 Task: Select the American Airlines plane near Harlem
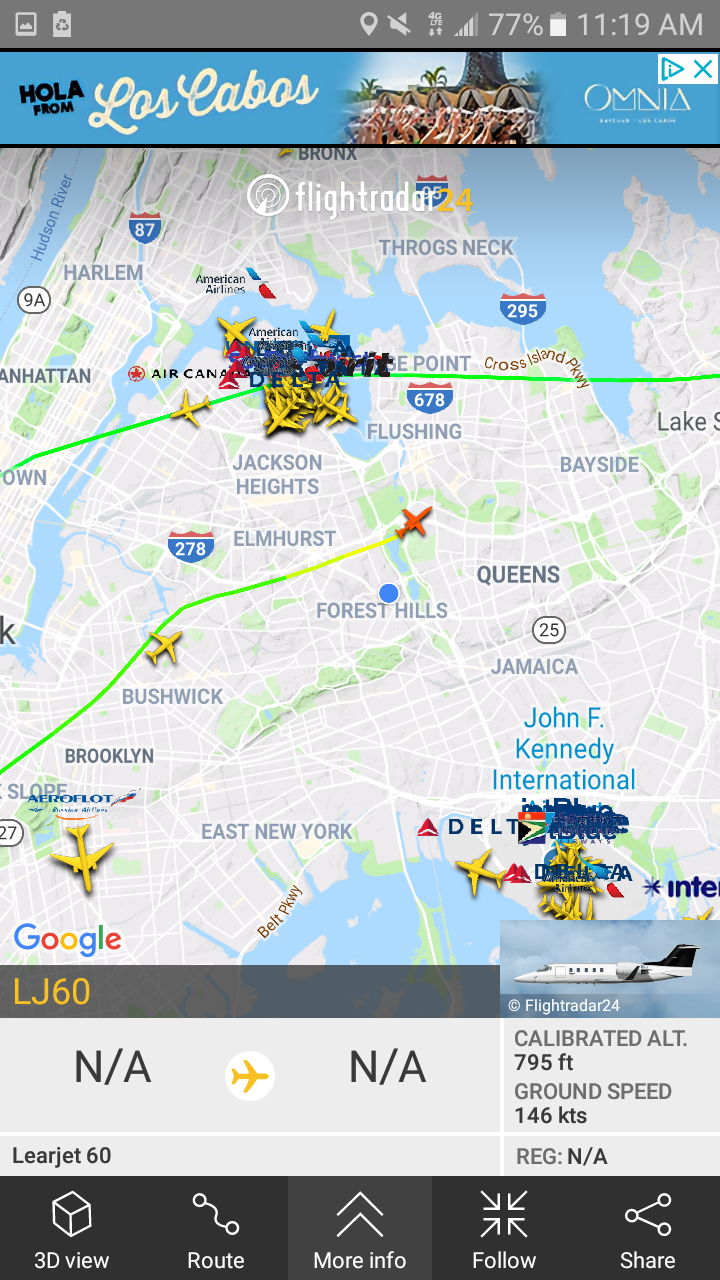[266, 288]
